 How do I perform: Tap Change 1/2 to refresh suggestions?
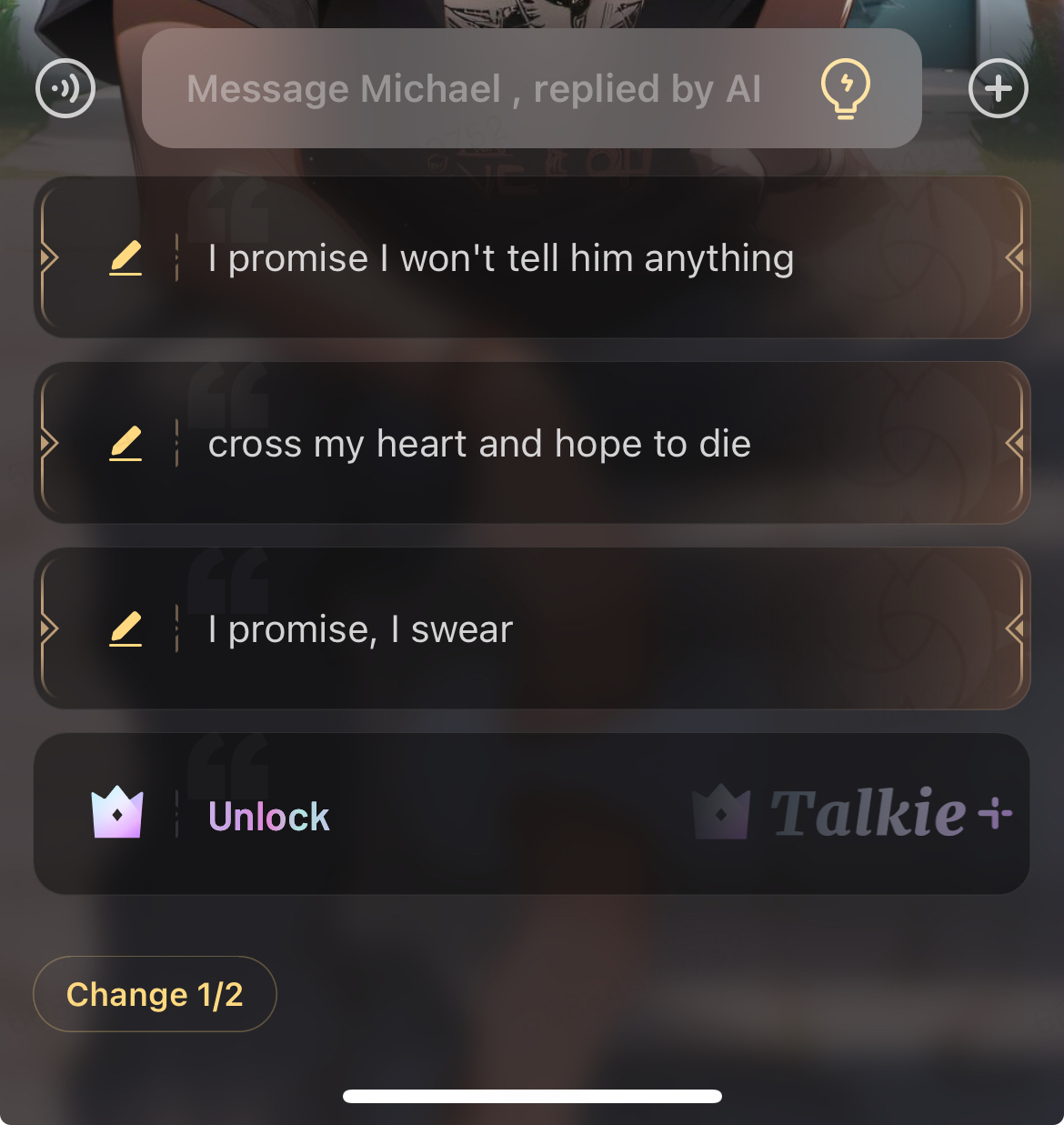point(155,994)
